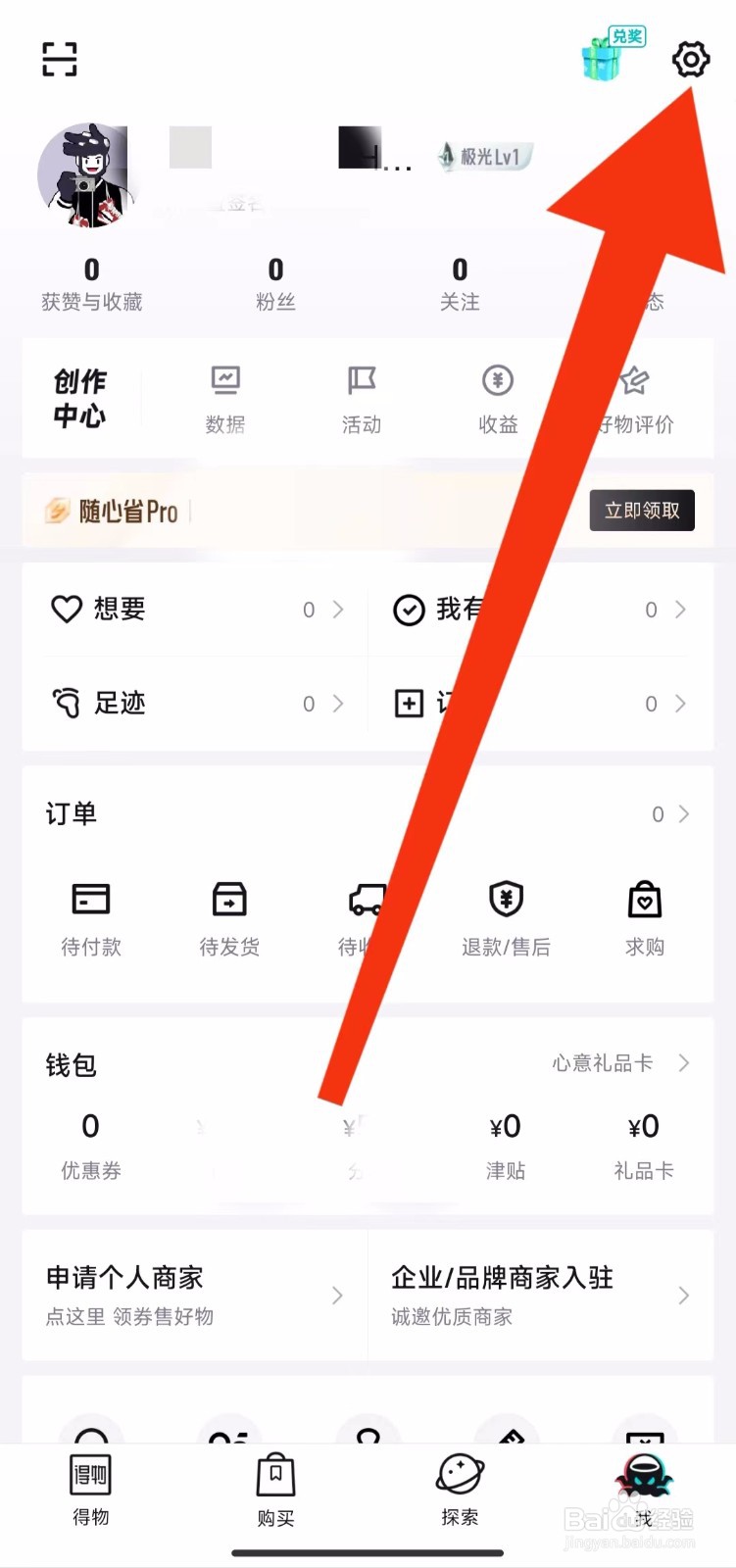Open the 心意礼品卡 chevron

tap(683, 1063)
